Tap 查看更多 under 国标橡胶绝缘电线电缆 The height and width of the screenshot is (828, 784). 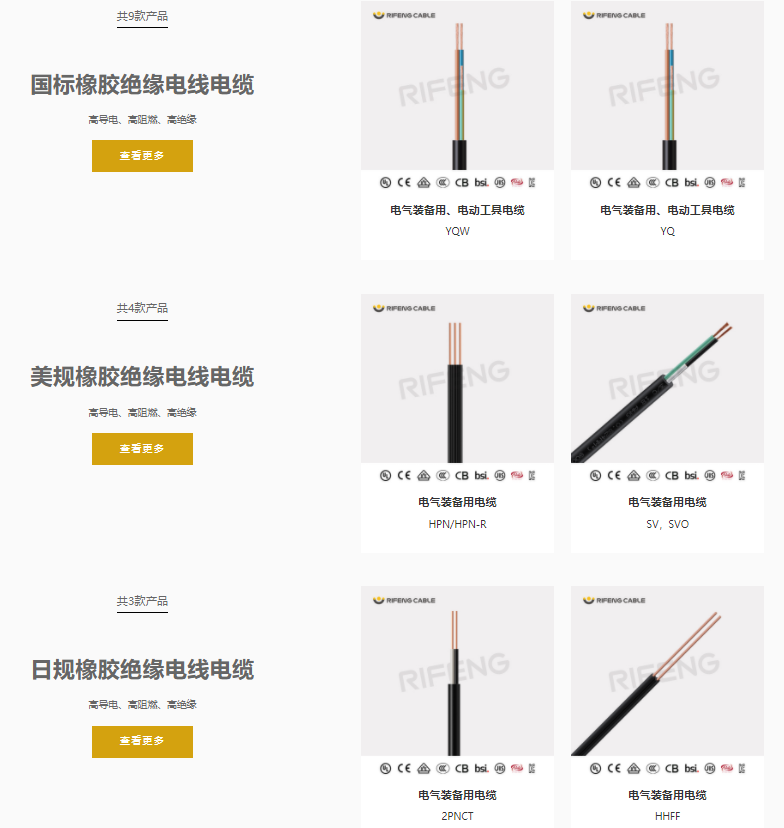coord(142,156)
